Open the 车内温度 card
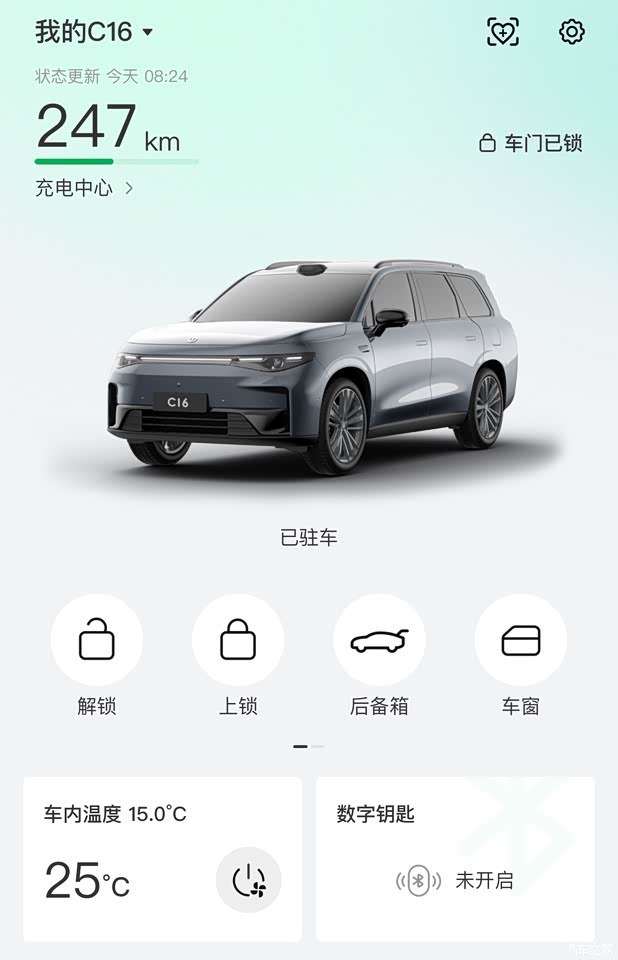The width and height of the screenshot is (618, 960). coord(130,858)
